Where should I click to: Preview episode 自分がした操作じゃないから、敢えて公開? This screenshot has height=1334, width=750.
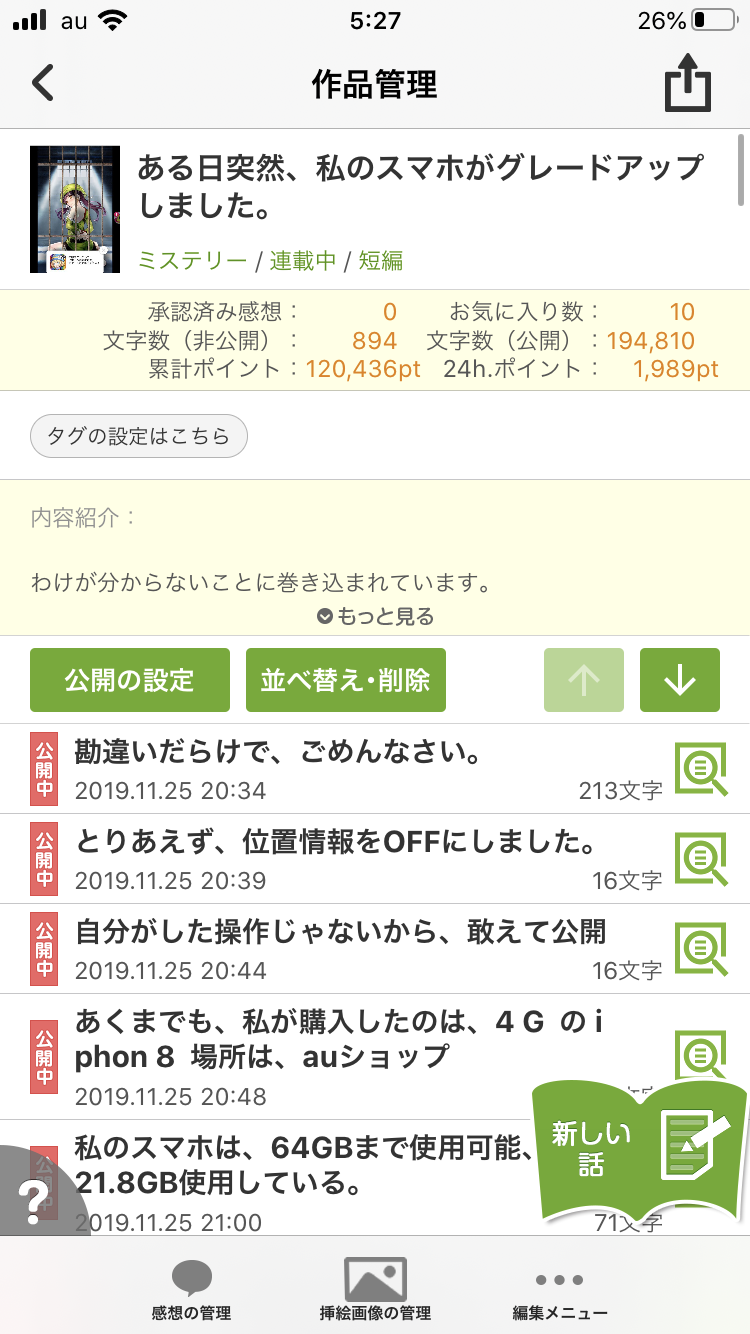702,948
